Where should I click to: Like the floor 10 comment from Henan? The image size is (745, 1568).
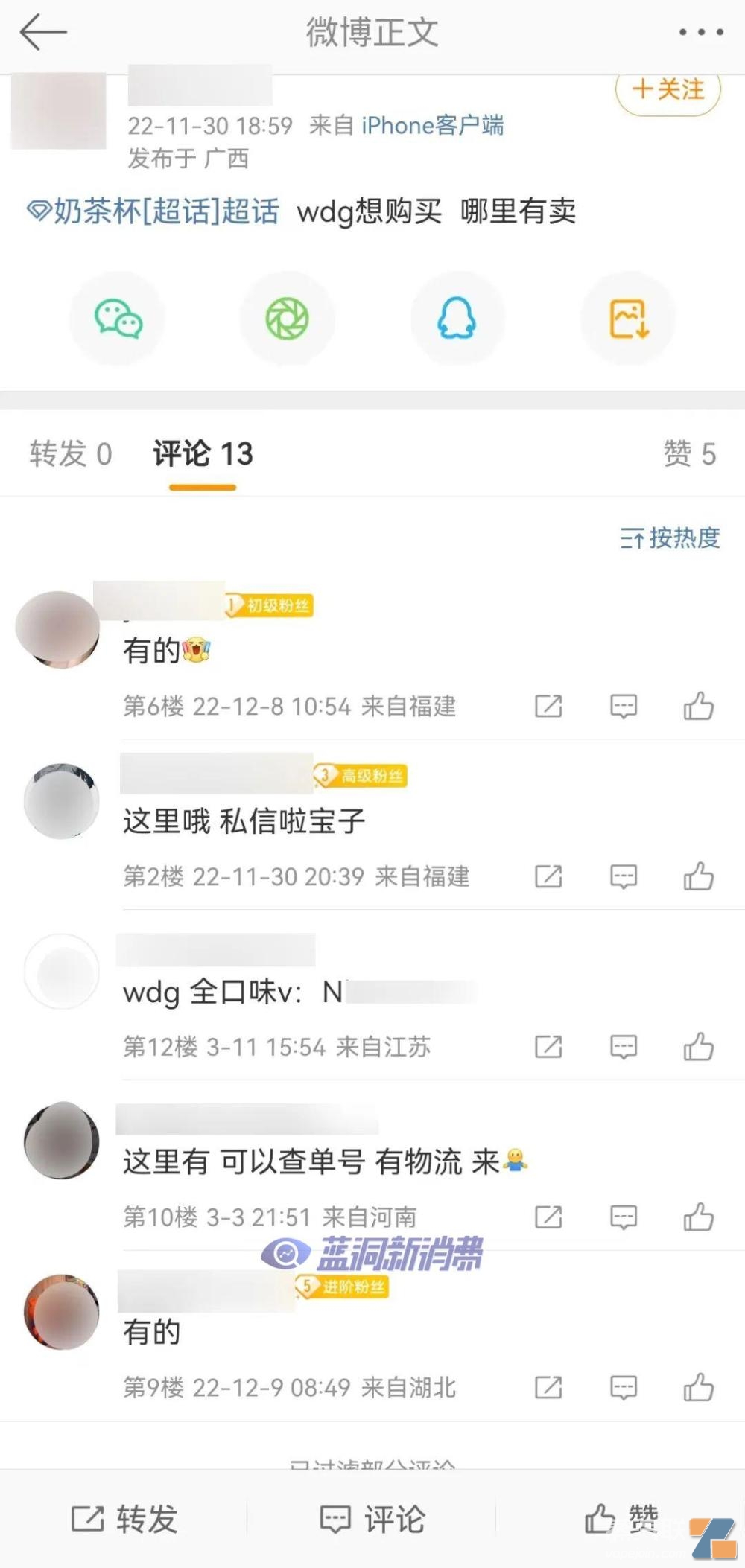698,1216
